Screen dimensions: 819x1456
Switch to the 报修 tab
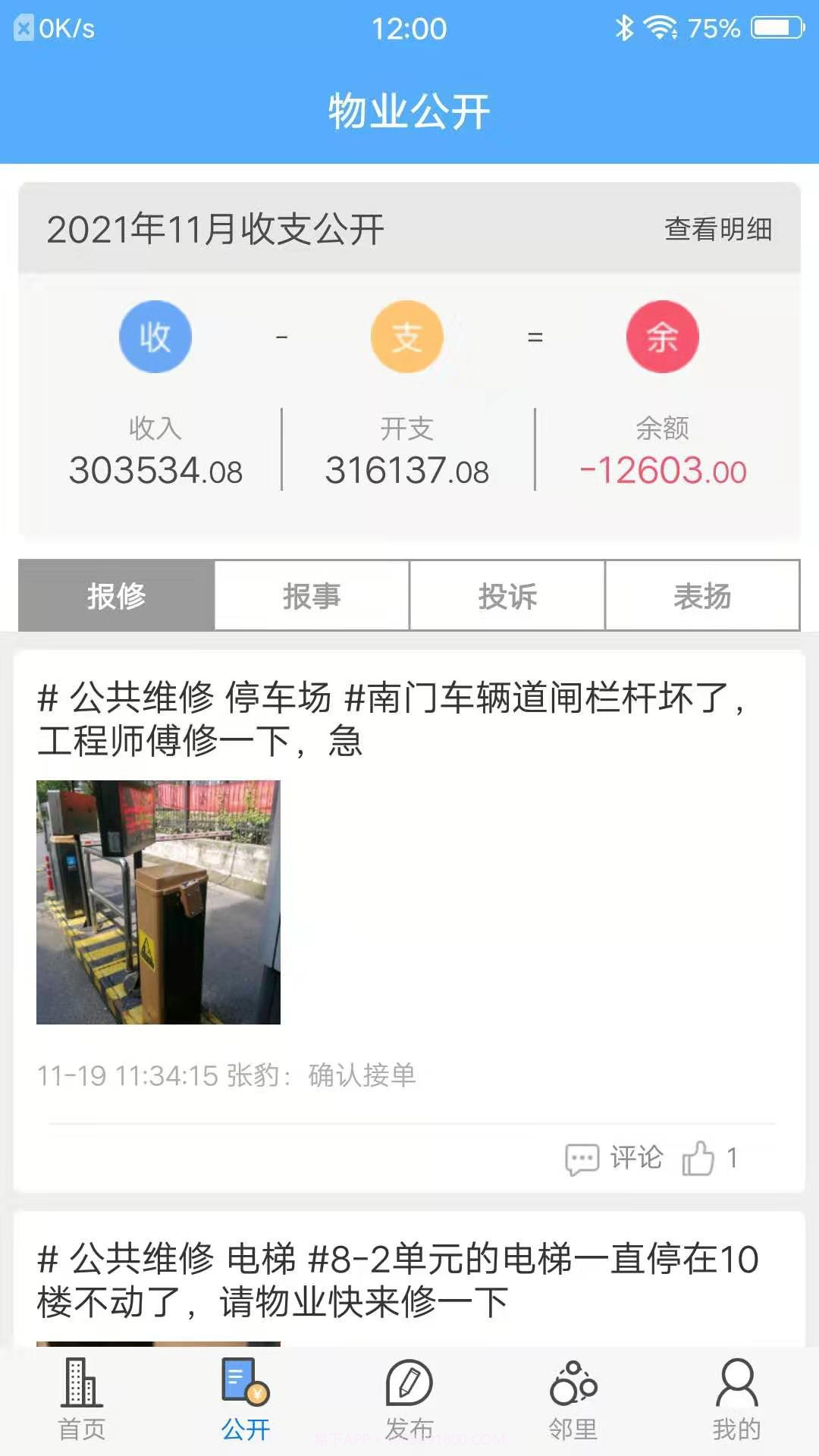point(115,596)
